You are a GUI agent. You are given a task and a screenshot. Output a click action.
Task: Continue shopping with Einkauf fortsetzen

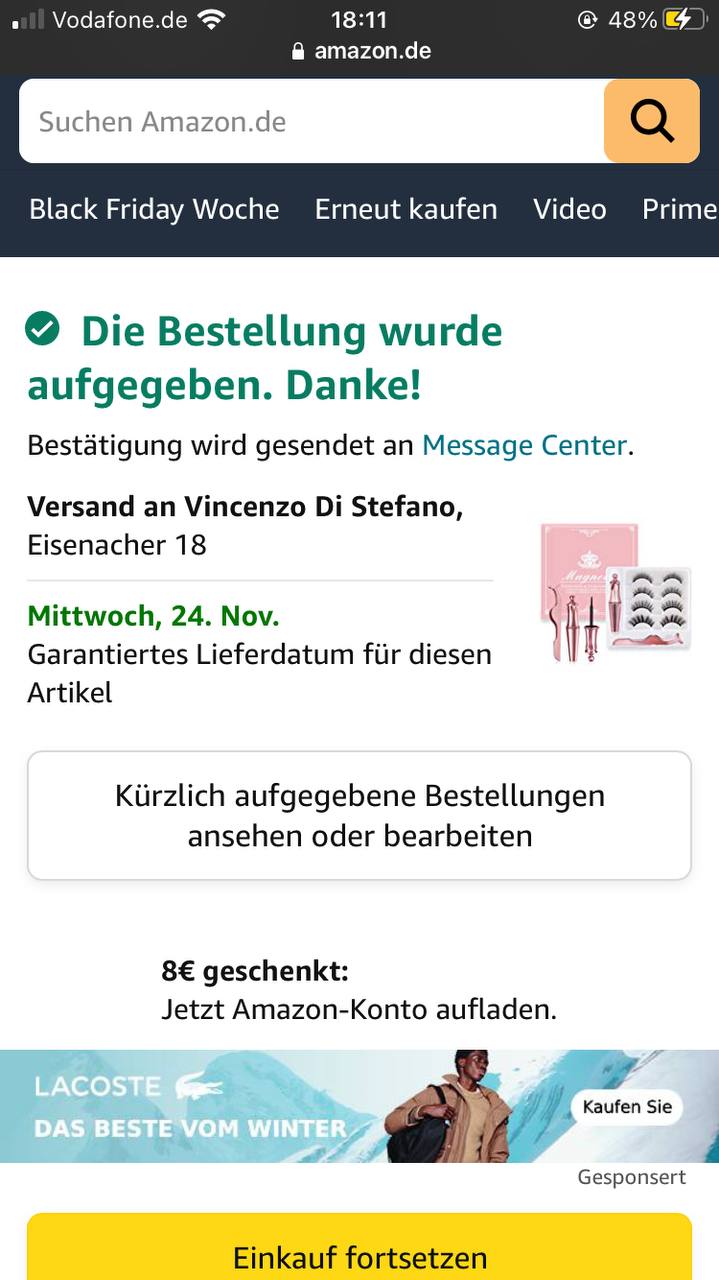359,1256
